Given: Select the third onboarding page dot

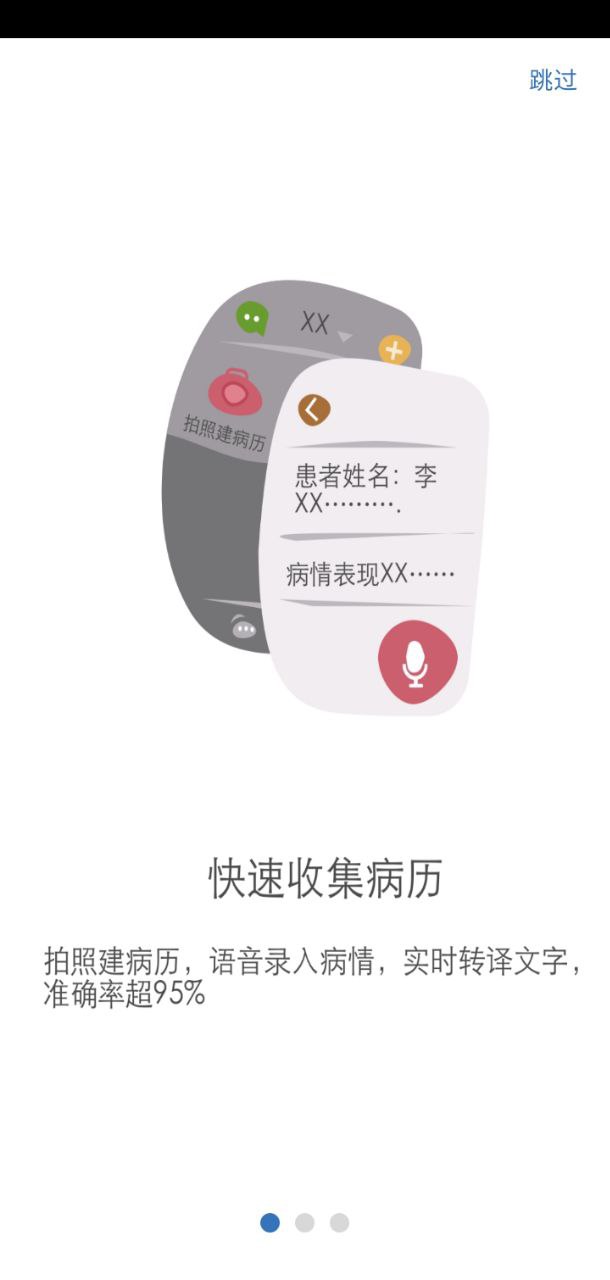Looking at the screenshot, I should (x=340, y=1222).
